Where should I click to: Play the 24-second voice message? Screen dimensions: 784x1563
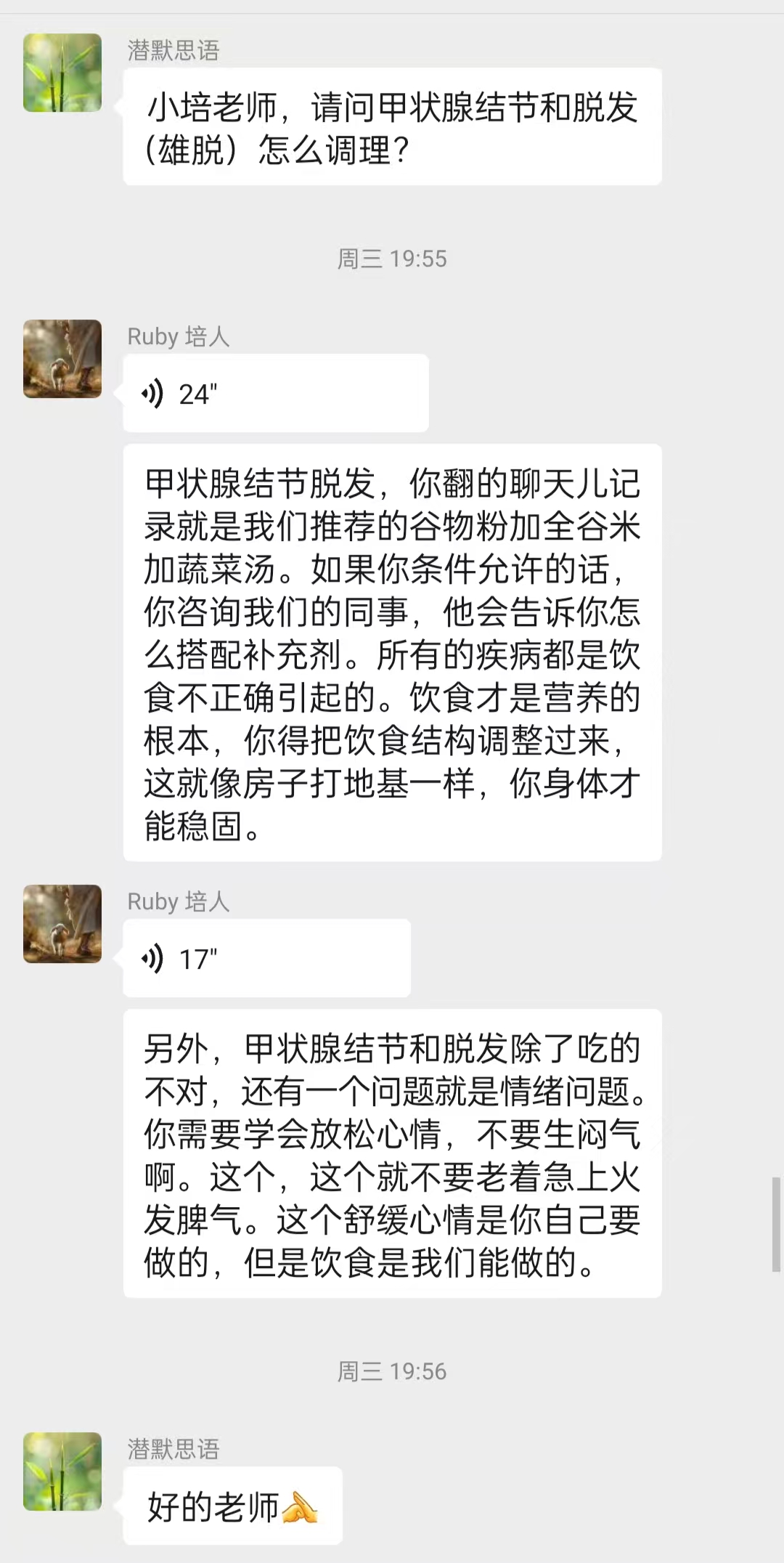click(275, 394)
